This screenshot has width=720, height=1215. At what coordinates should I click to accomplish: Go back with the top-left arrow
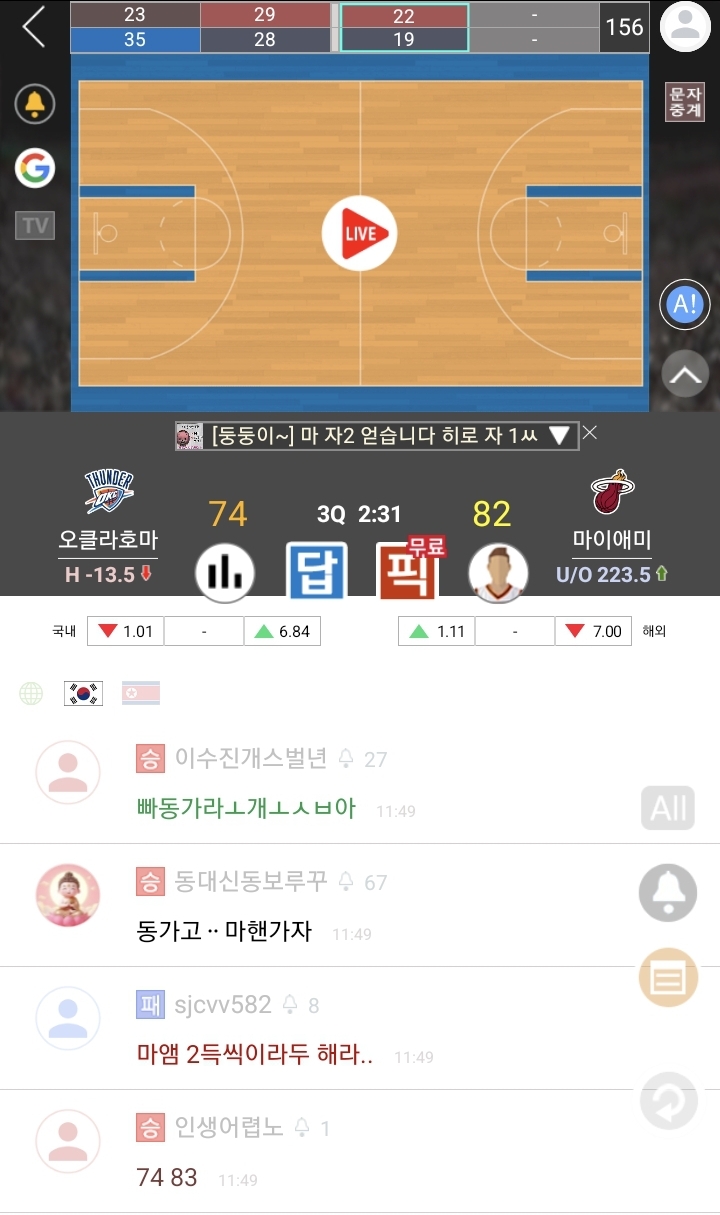pyautogui.click(x=34, y=27)
